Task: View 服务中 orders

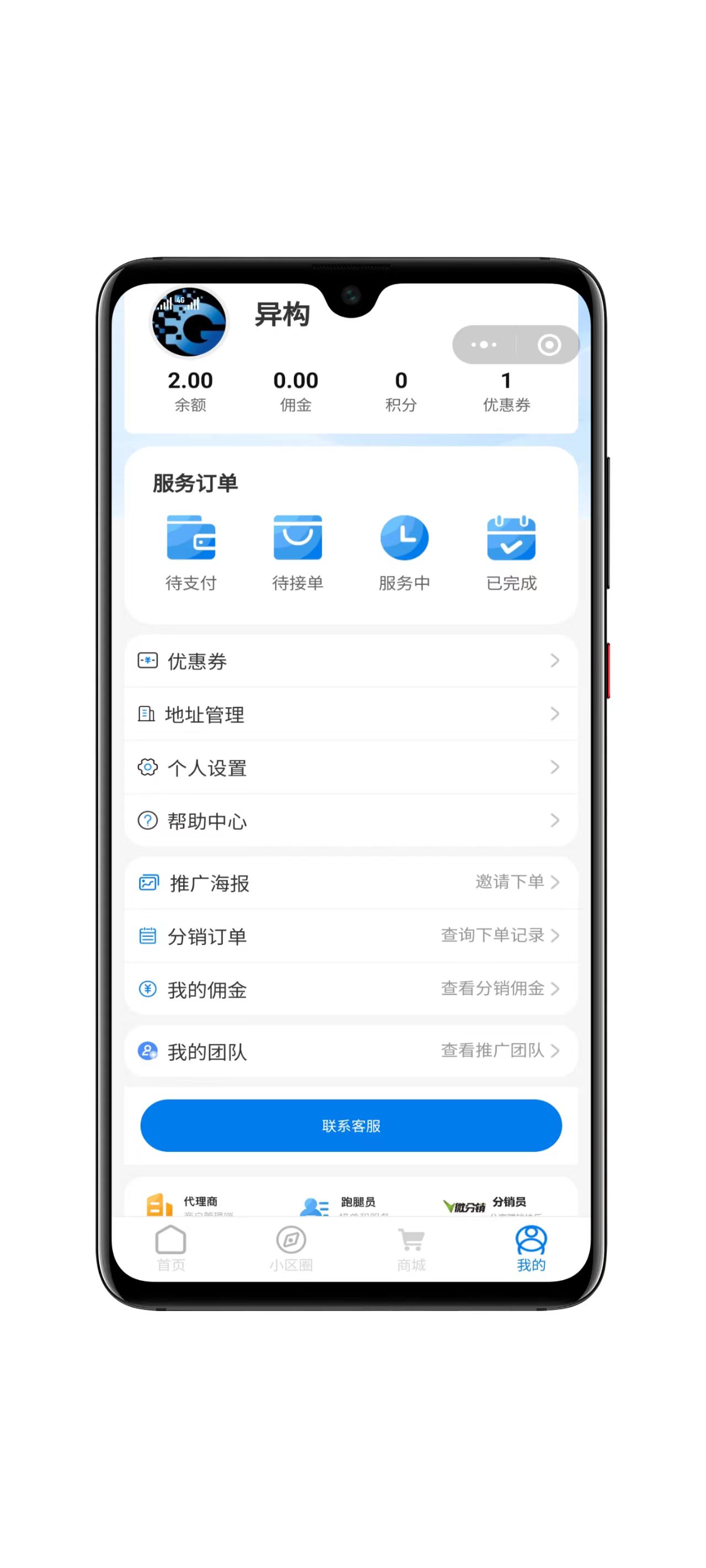Action: pyautogui.click(x=404, y=552)
